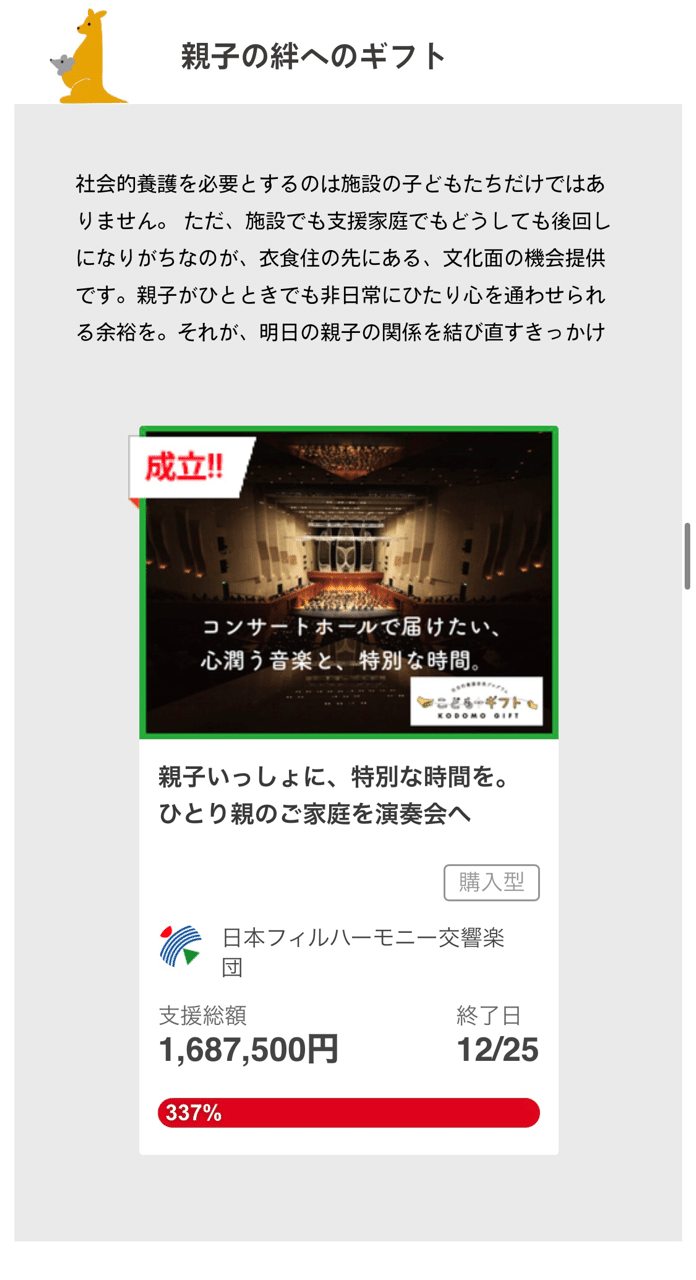Viewport: 696px width, 1280px height.
Task: Open the 日本フィルハーモニー concert project card
Action: 348,795
